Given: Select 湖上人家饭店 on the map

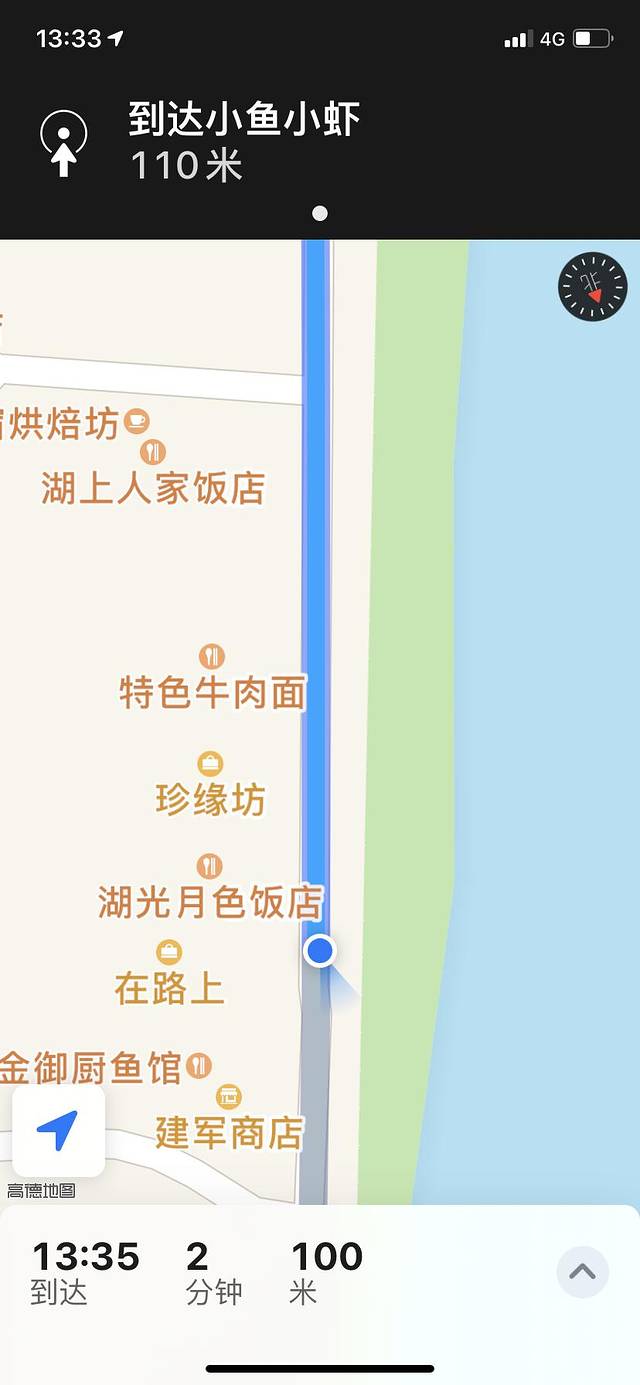Looking at the screenshot, I should coord(153,489).
